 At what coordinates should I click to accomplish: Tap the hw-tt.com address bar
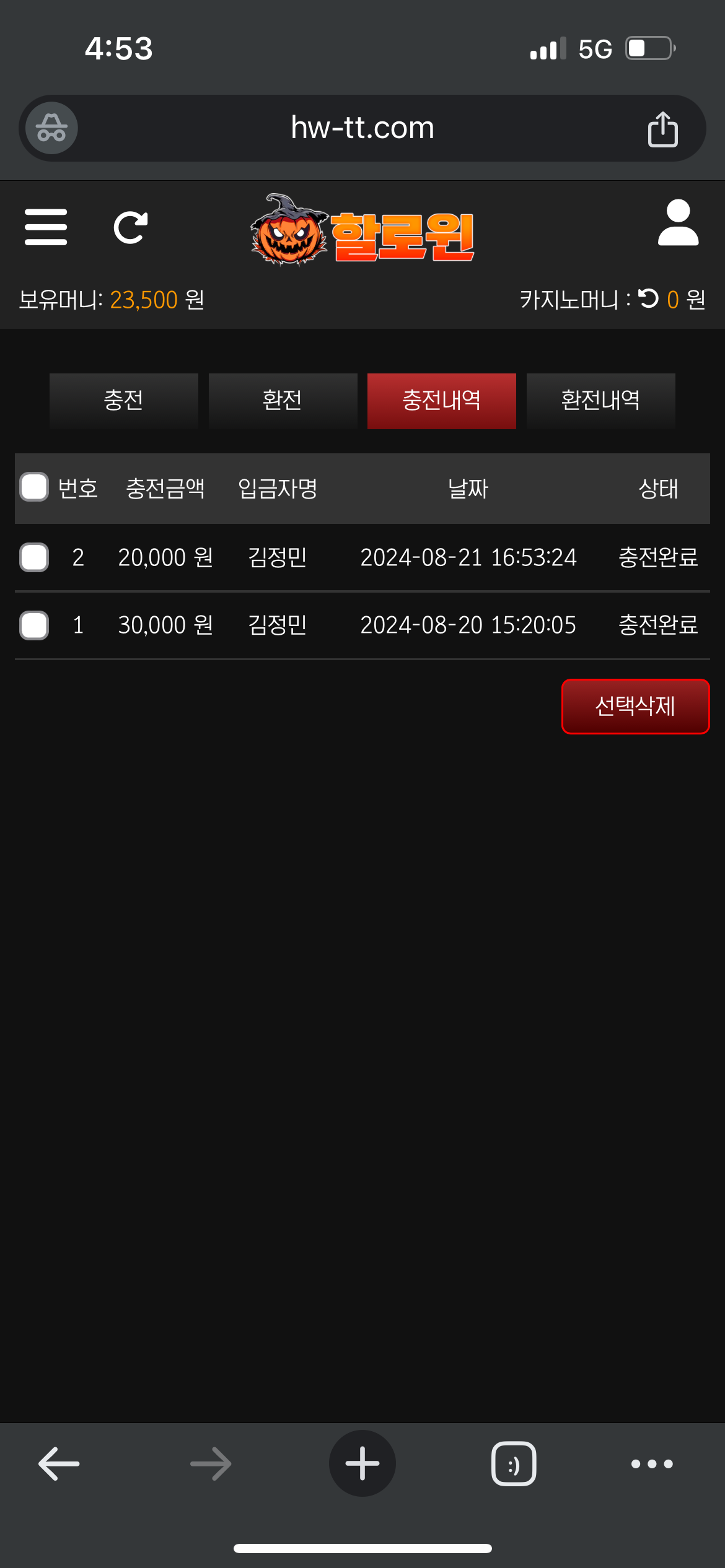click(x=362, y=128)
